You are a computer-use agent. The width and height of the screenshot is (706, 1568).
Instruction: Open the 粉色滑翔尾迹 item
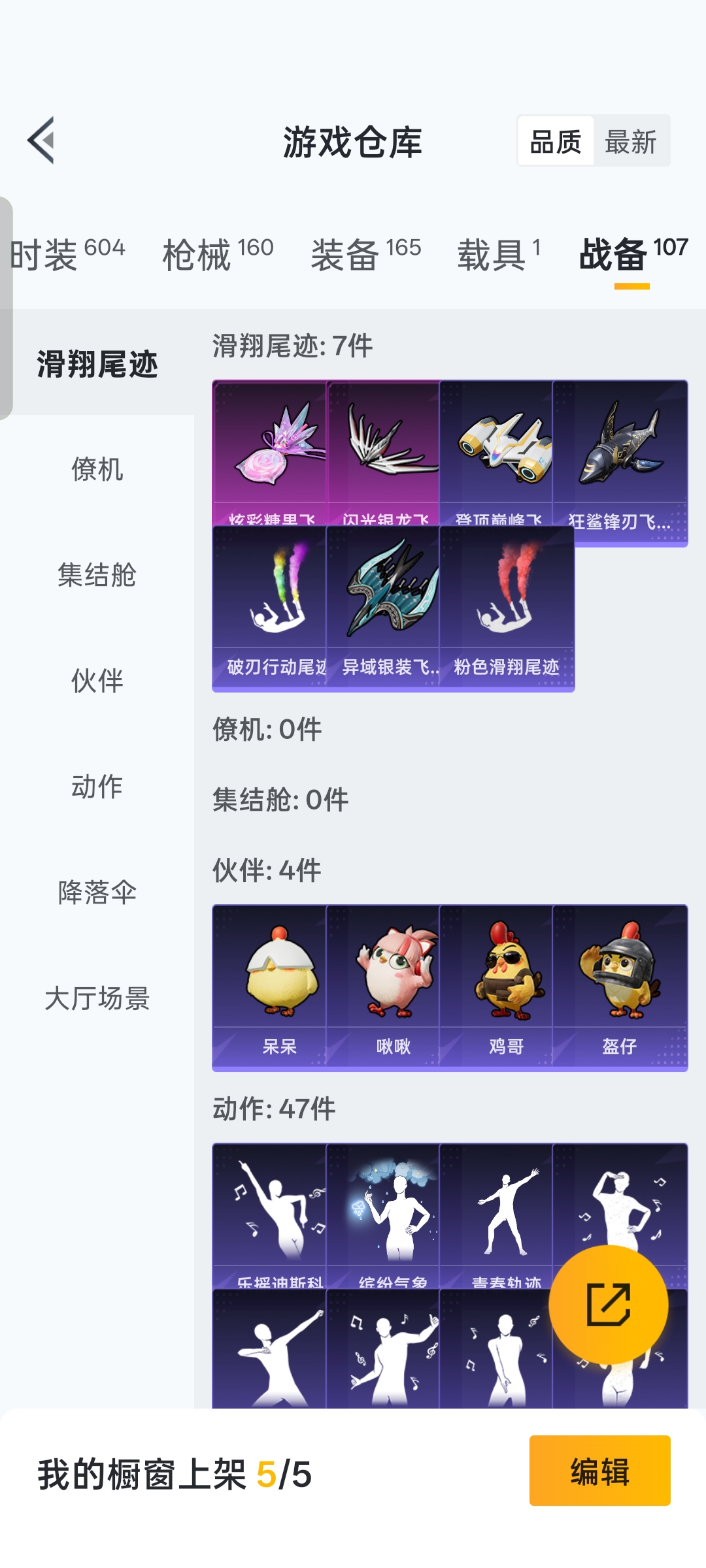(x=507, y=608)
